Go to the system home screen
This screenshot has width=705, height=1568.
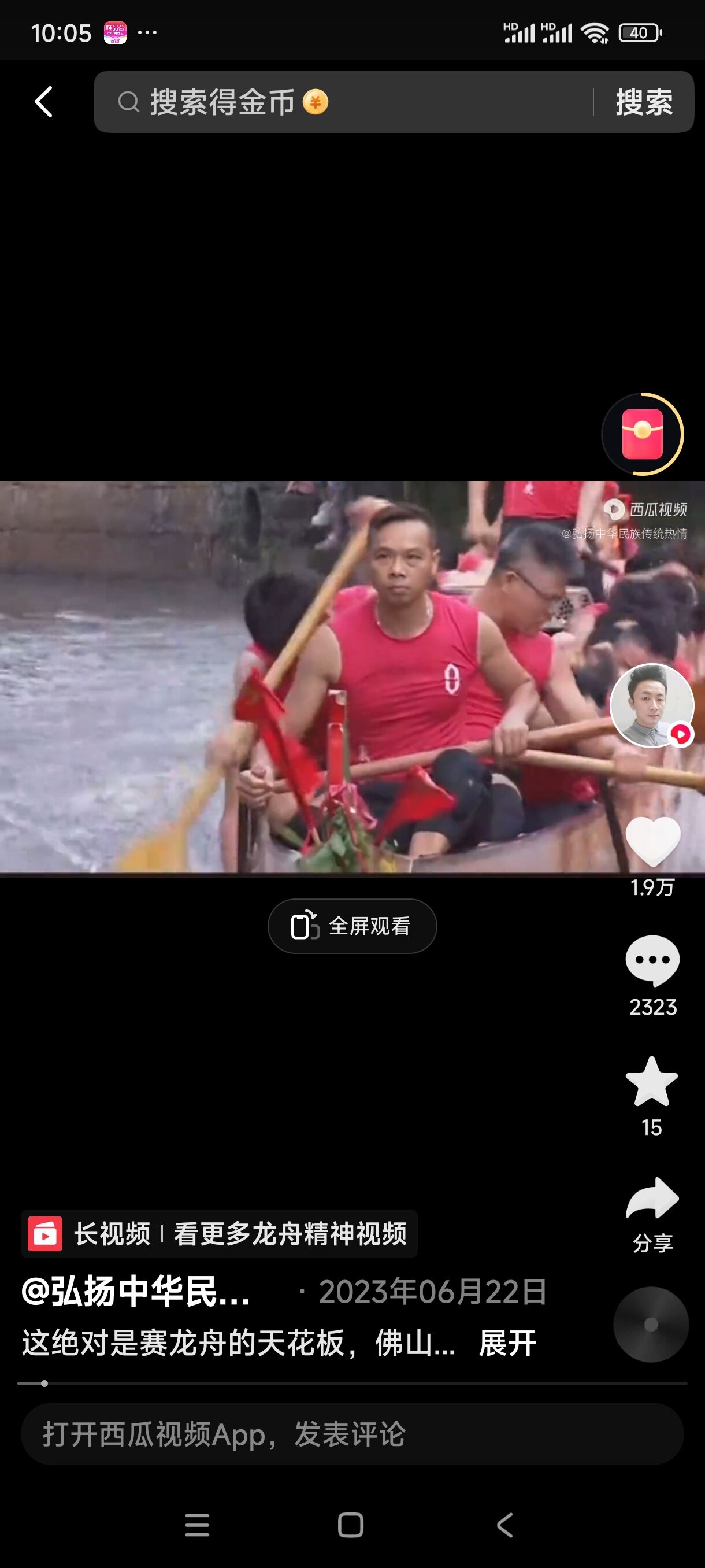click(350, 1525)
